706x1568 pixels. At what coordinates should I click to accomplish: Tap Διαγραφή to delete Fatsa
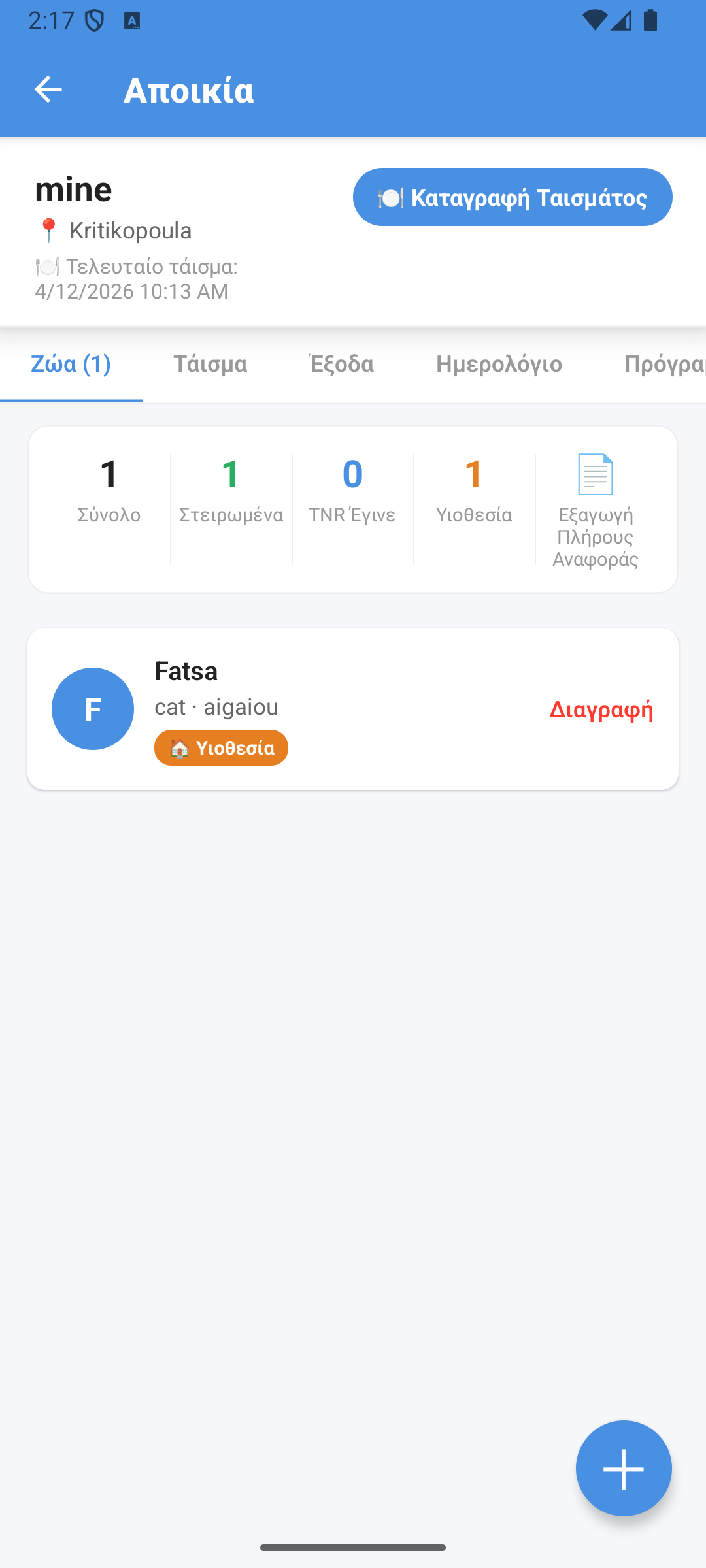pyautogui.click(x=601, y=710)
